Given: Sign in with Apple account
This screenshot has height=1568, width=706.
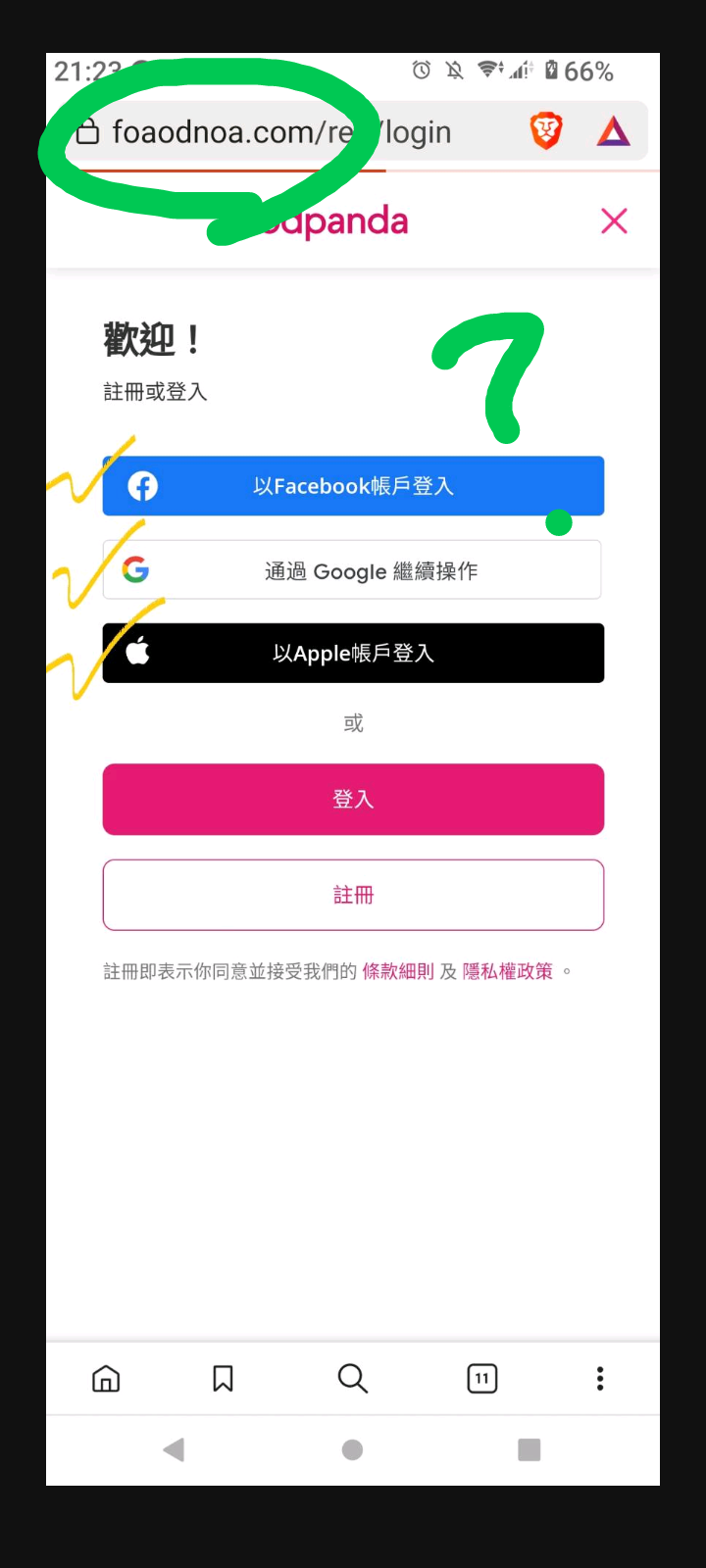Looking at the screenshot, I should [353, 654].
